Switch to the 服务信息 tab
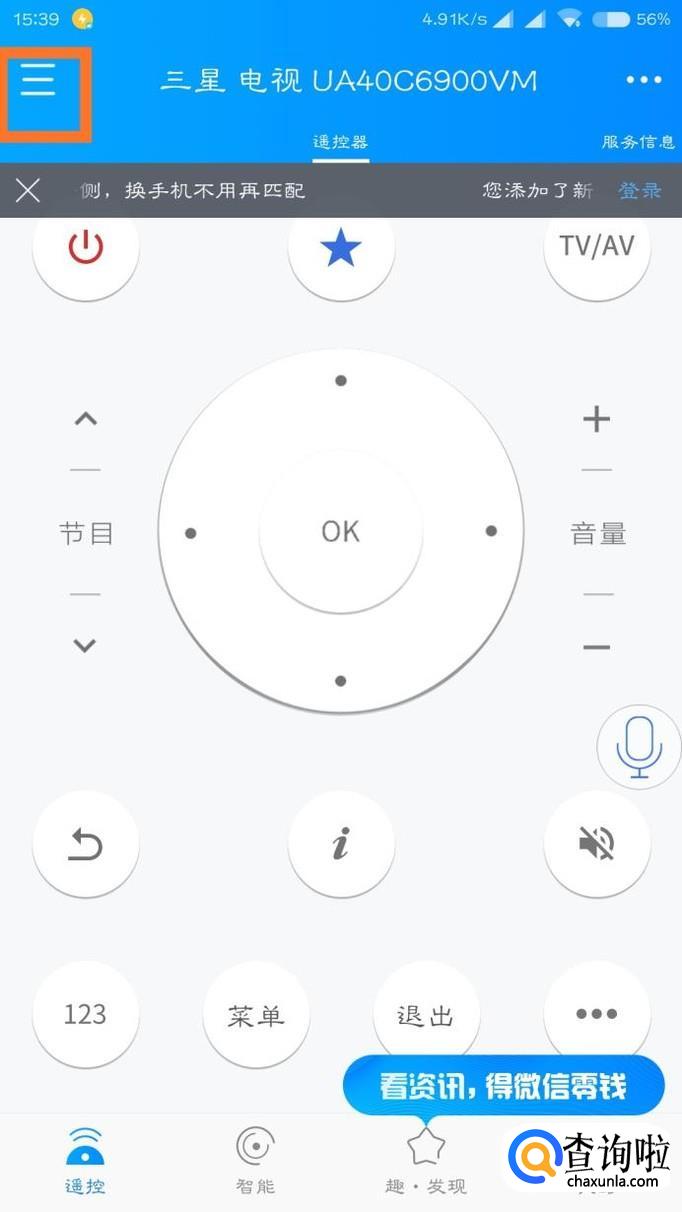This screenshot has height=1212, width=682. pyautogui.click(x=638, y=142)
